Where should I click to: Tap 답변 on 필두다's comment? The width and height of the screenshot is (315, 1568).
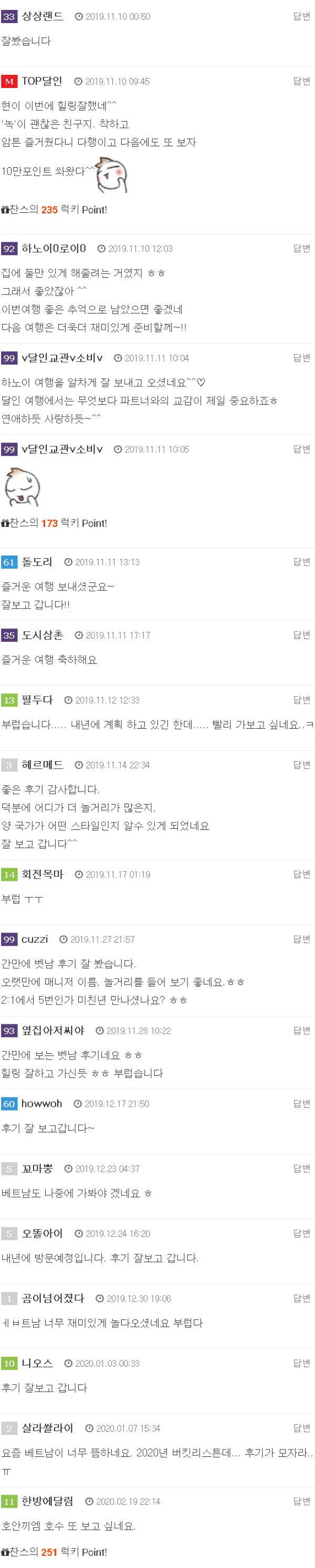coord(301,700)
